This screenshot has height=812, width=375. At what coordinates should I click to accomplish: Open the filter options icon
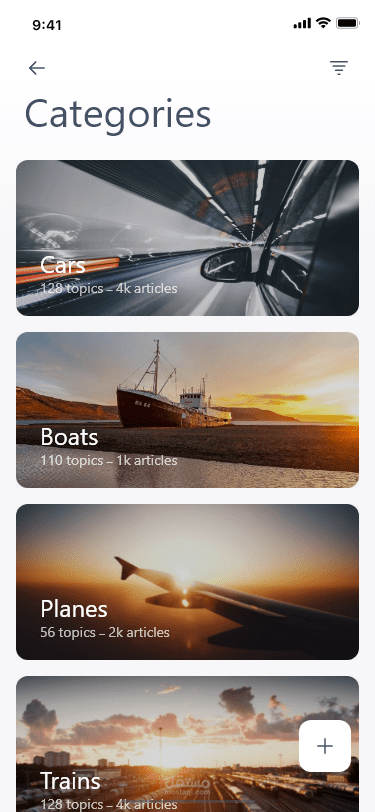339,68
